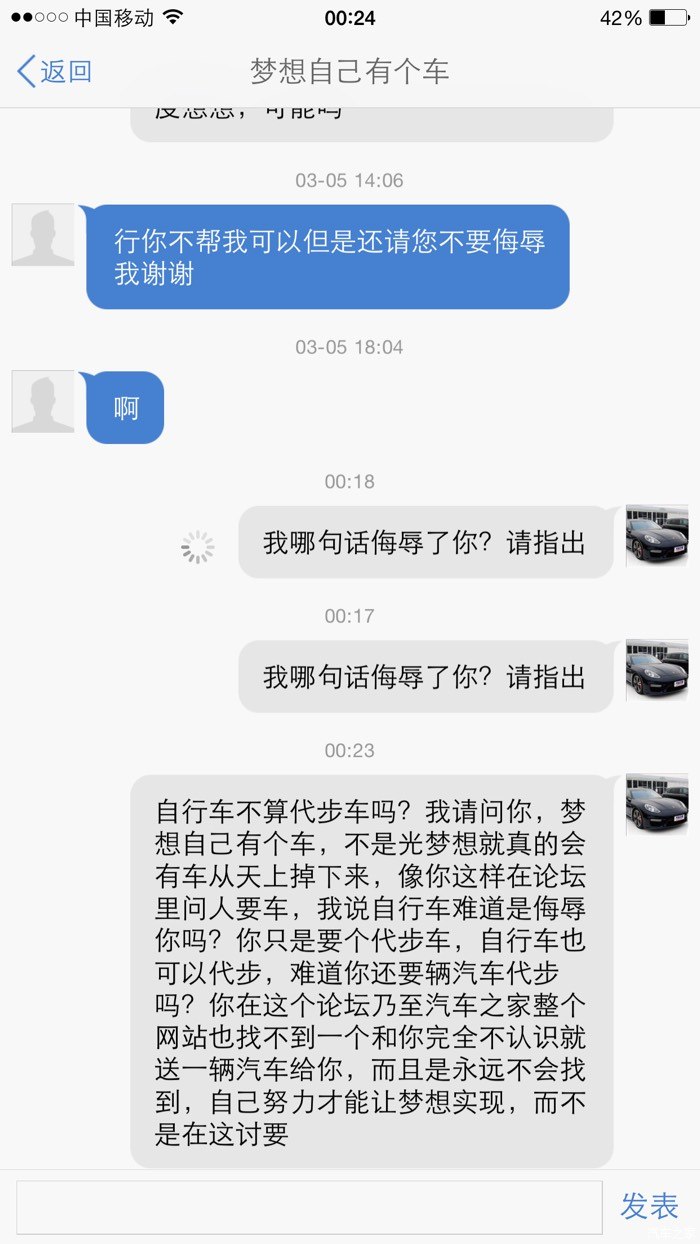This screenshot has width=700, height=1244.
Task: Go back via the 返回 button
Action: [55, 71]
